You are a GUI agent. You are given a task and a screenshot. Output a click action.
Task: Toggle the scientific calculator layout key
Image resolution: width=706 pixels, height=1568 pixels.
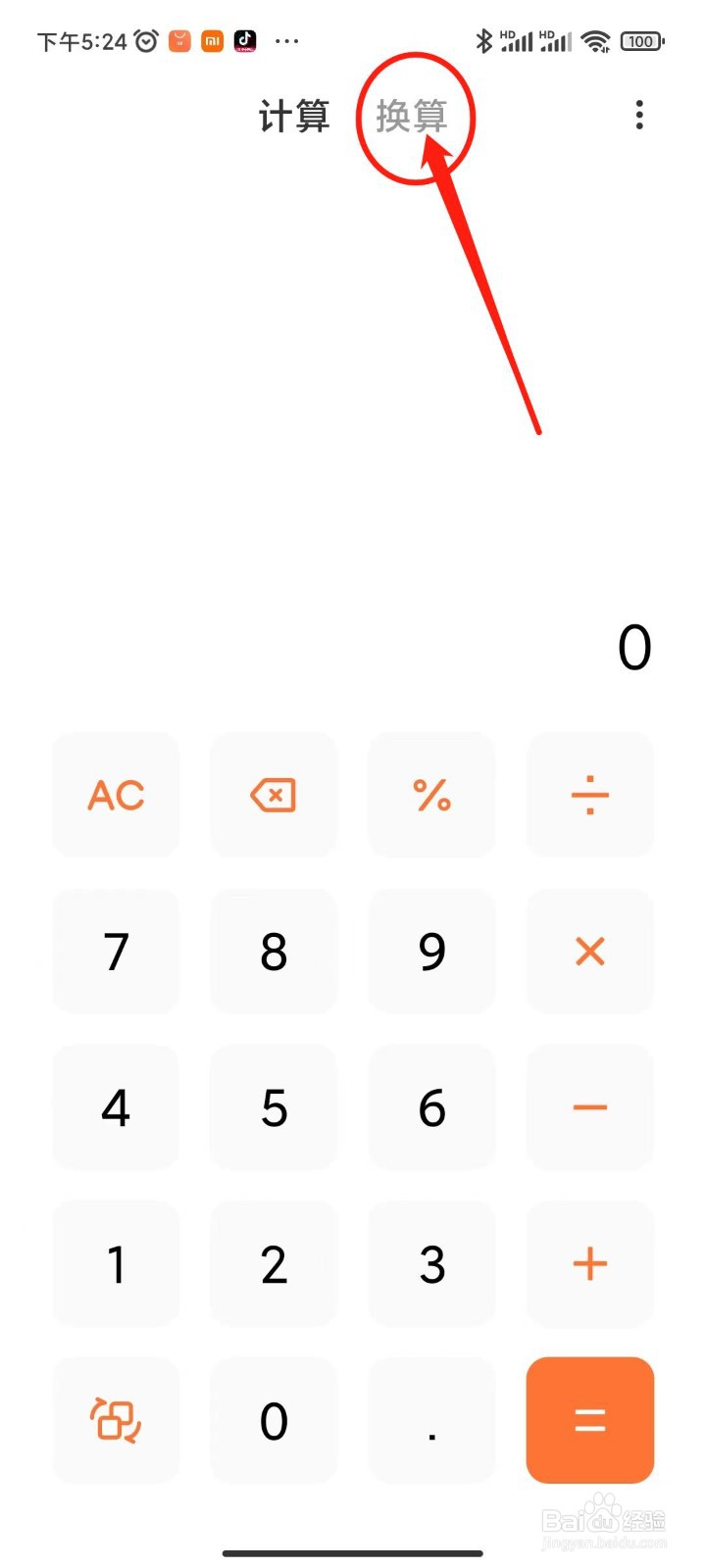click(x=117, y=1420)
